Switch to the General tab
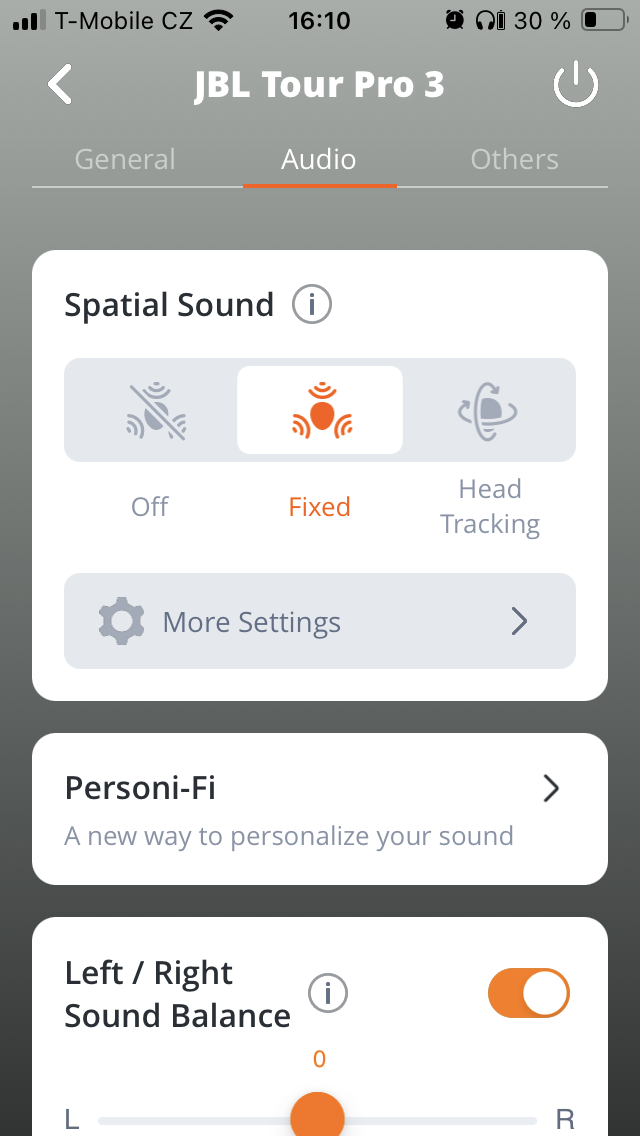Viewport: 640px width, 1136px height. pyautogui.click(x=125, y=159)
